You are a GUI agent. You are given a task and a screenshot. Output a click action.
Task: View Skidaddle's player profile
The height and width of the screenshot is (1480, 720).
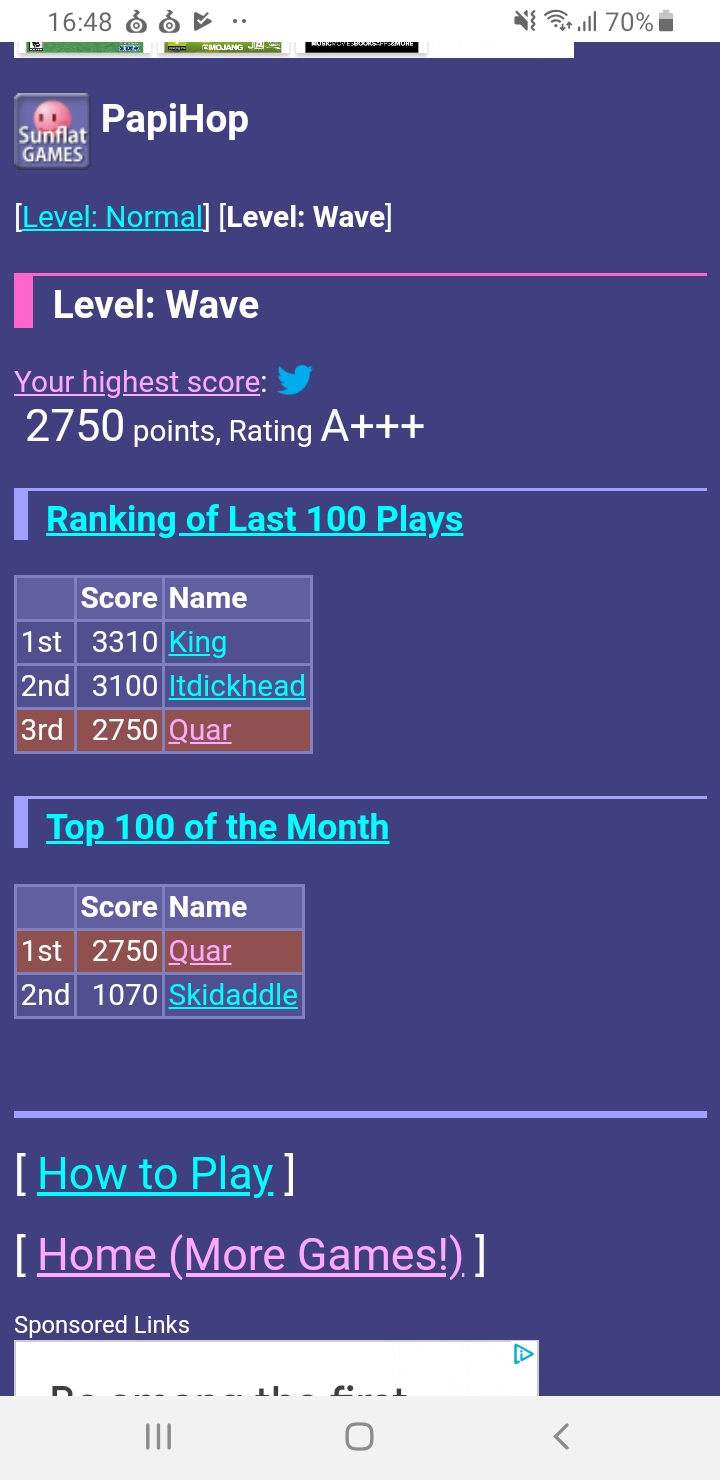[x=233, y=995]
